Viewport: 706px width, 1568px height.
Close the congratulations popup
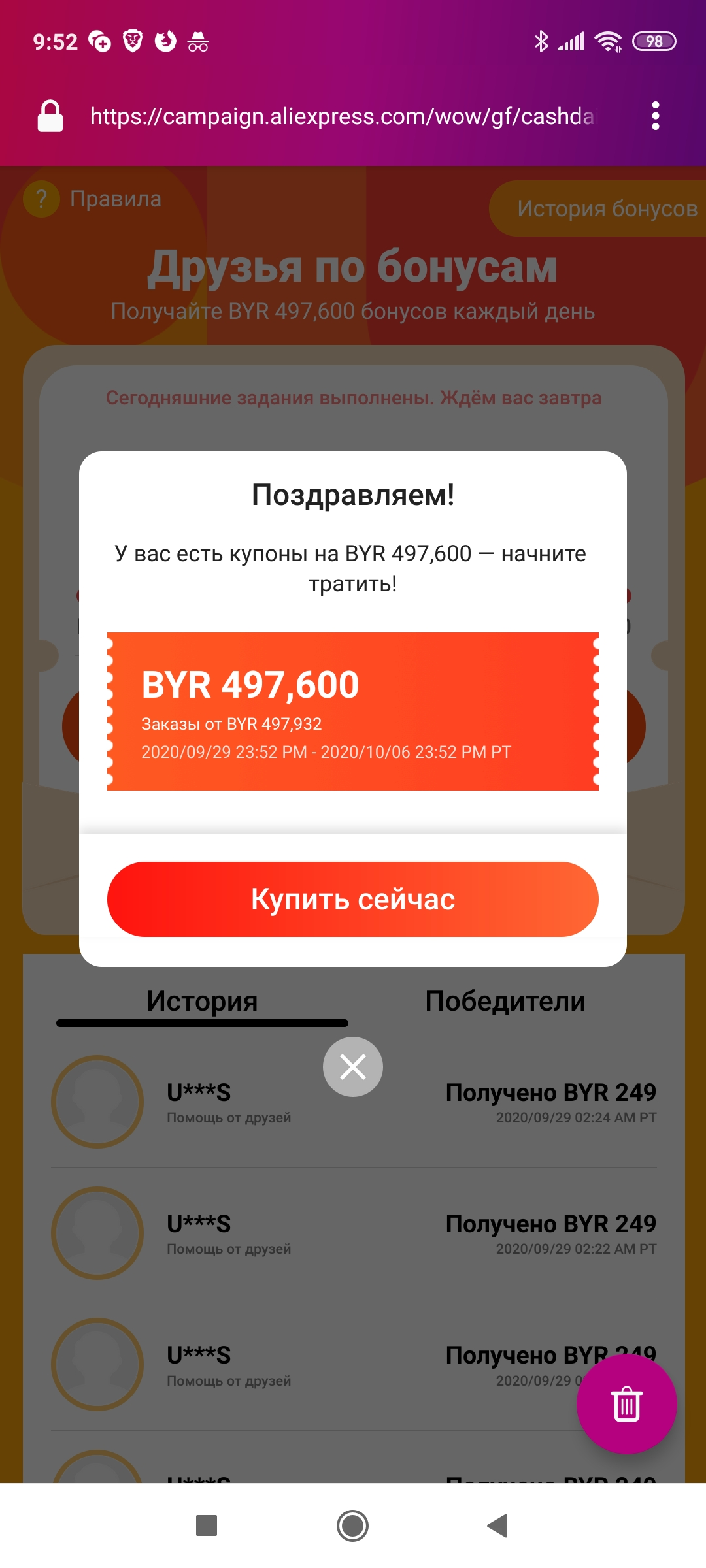pos(353,1067)
